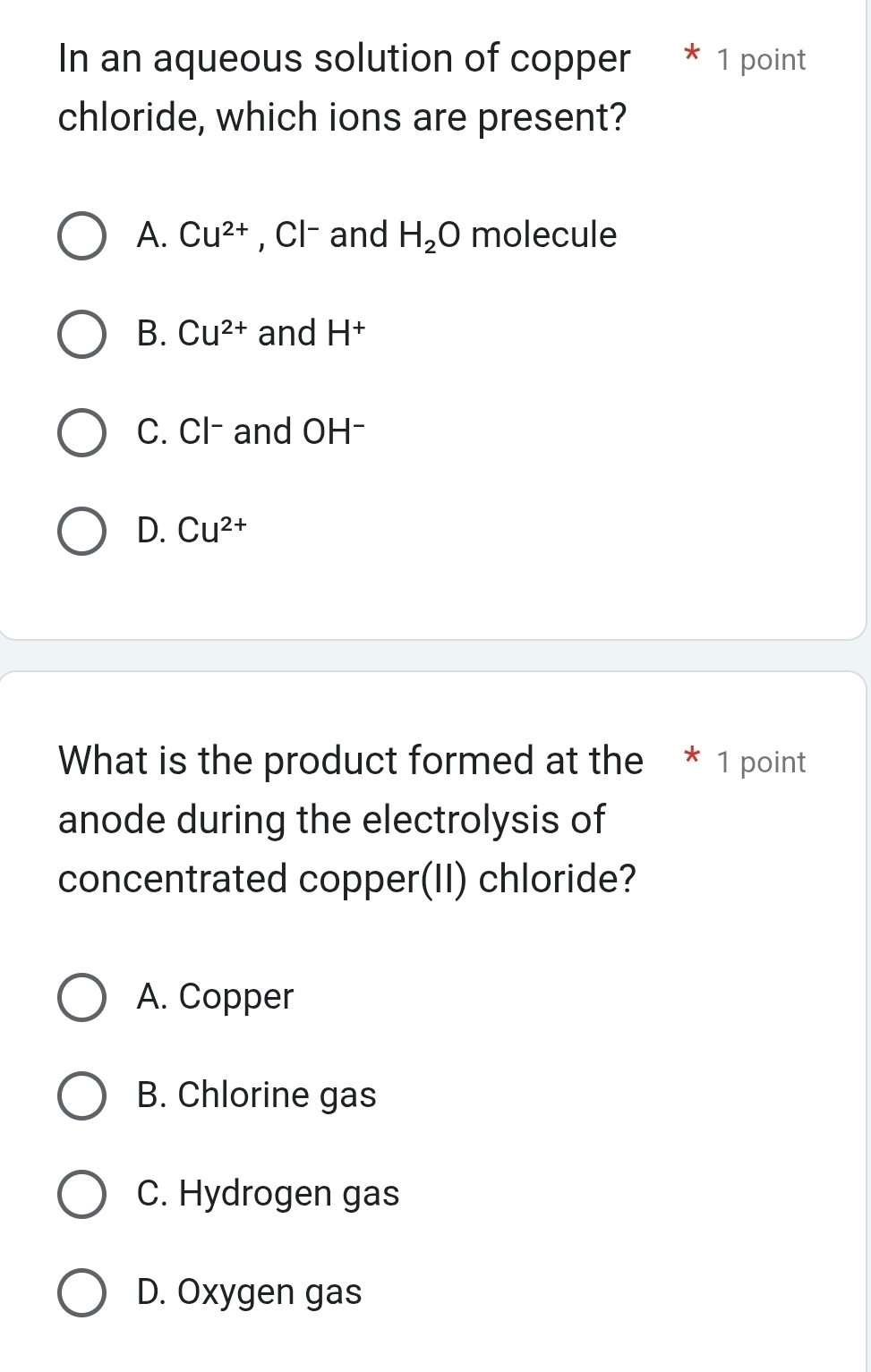Click the red asterisk beside the electrolysis question
This screenshot has width=871, height=1372.
(x=691, y=758)
